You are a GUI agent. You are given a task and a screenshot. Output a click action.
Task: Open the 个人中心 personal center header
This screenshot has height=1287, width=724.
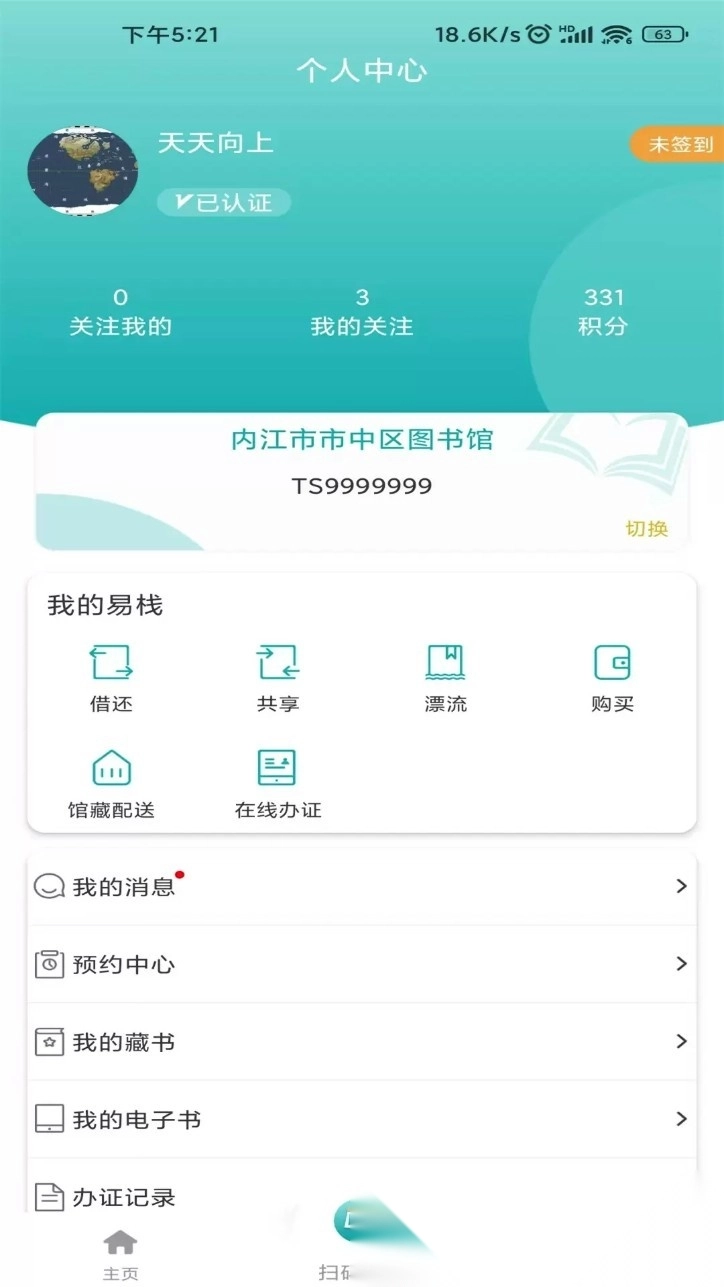[362, 71]
